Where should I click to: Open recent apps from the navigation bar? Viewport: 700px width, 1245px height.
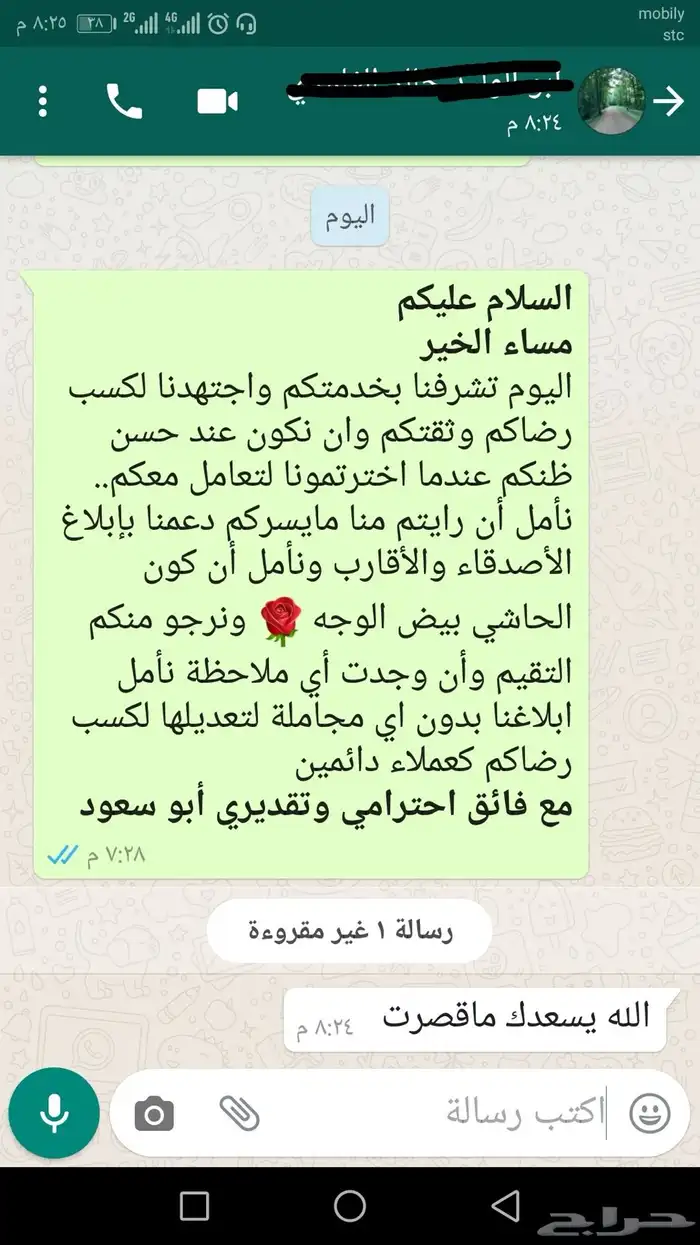[x=194, y=1205]
